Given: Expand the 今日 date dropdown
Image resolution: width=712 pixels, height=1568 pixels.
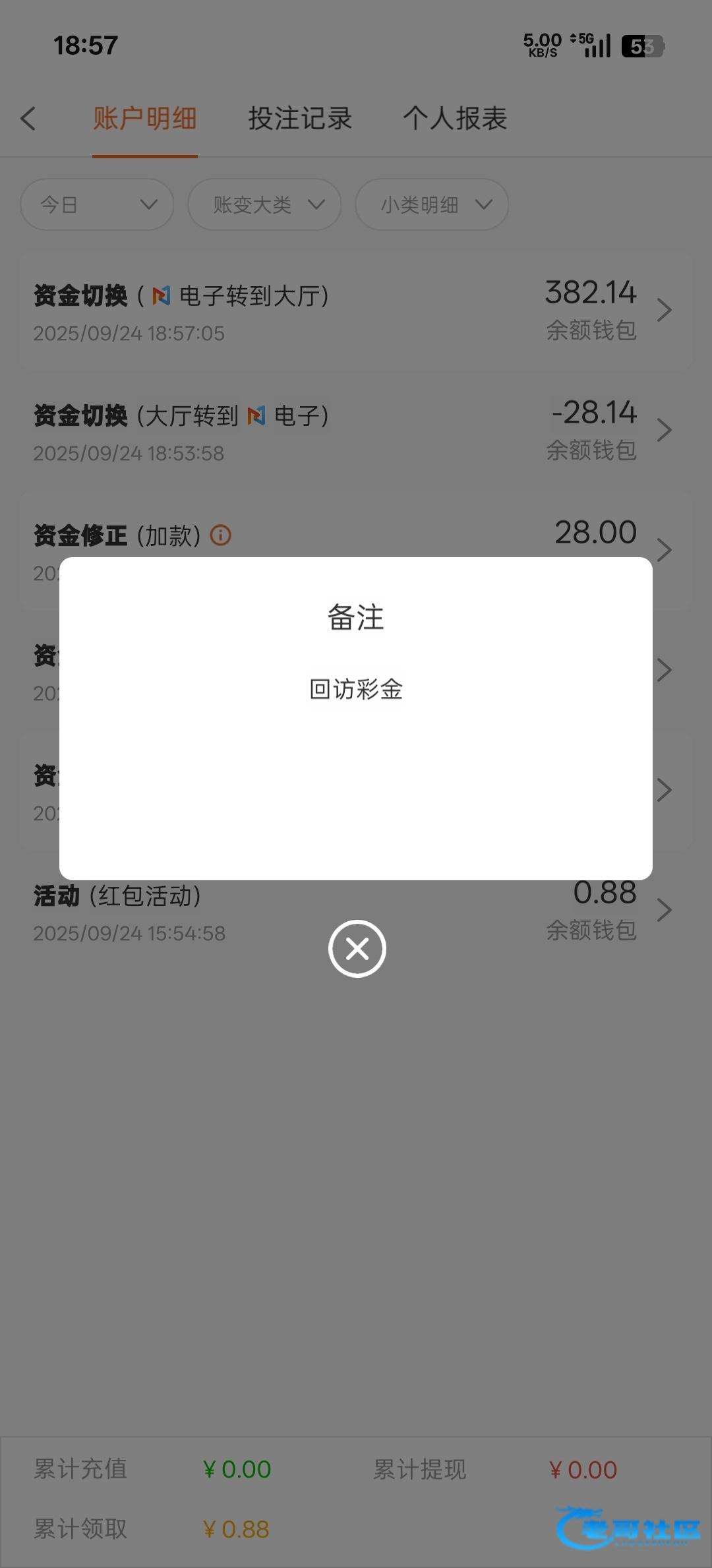Looking at the screenshot, I should pyautogui.click(x=97, y=204).
